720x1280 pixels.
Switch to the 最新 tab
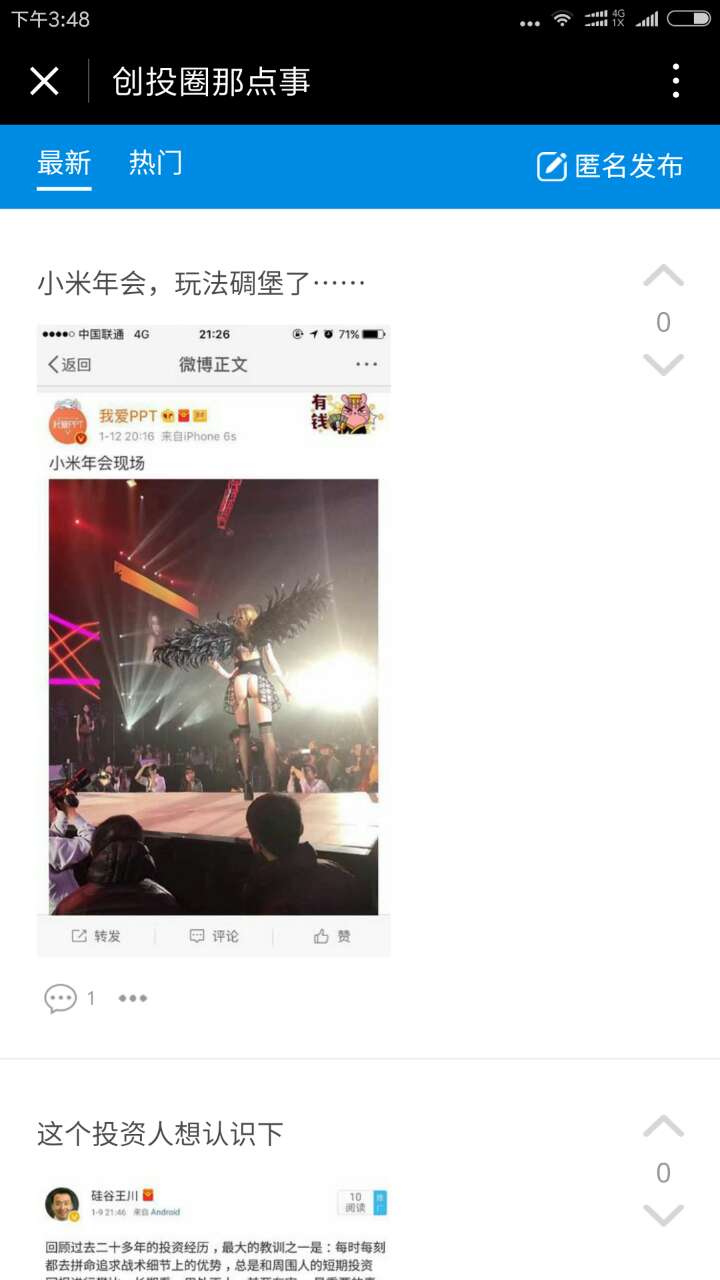64,163
